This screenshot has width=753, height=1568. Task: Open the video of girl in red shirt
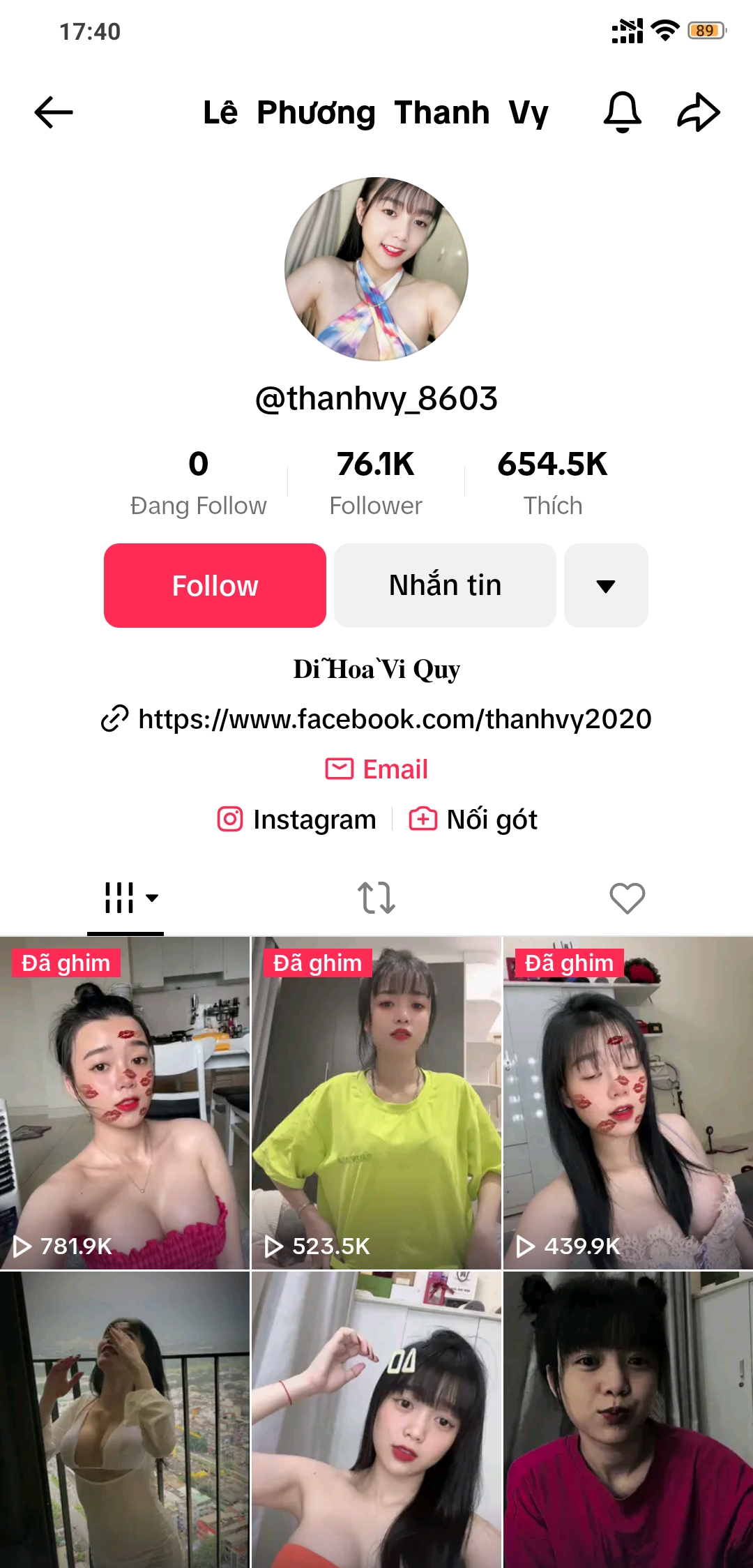(627, 1419)
